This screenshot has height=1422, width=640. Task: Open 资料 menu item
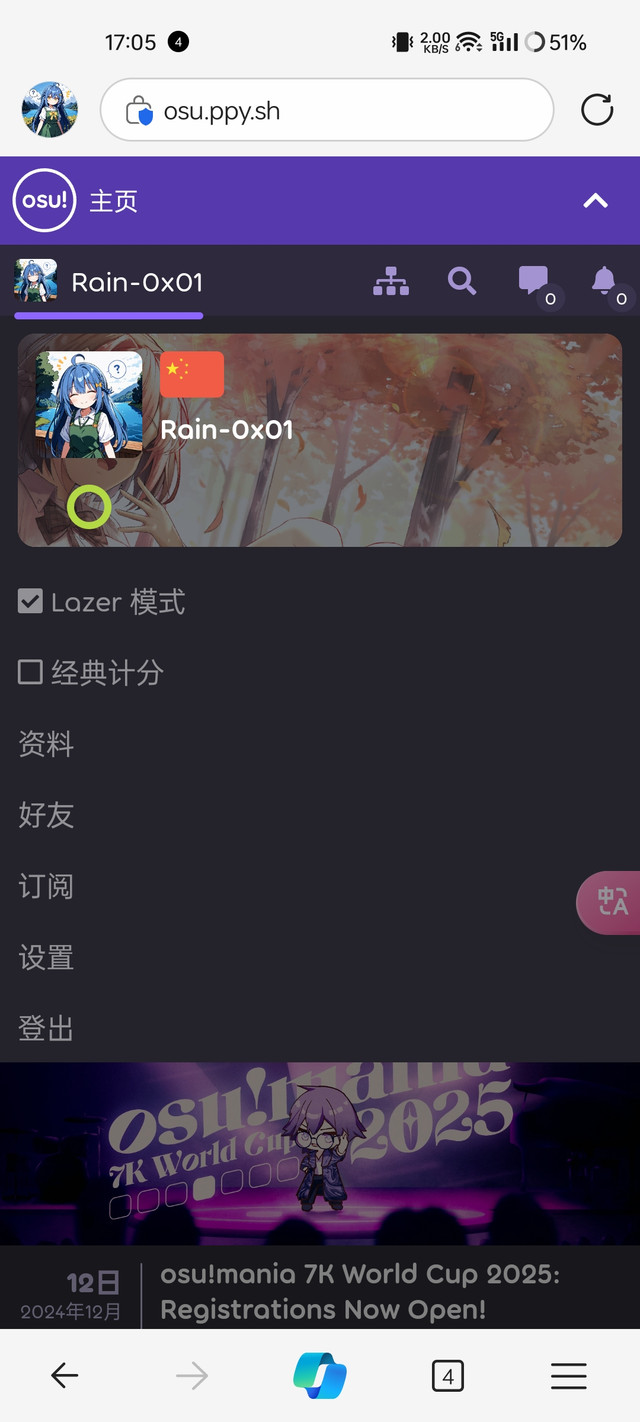tap(46, 744)
